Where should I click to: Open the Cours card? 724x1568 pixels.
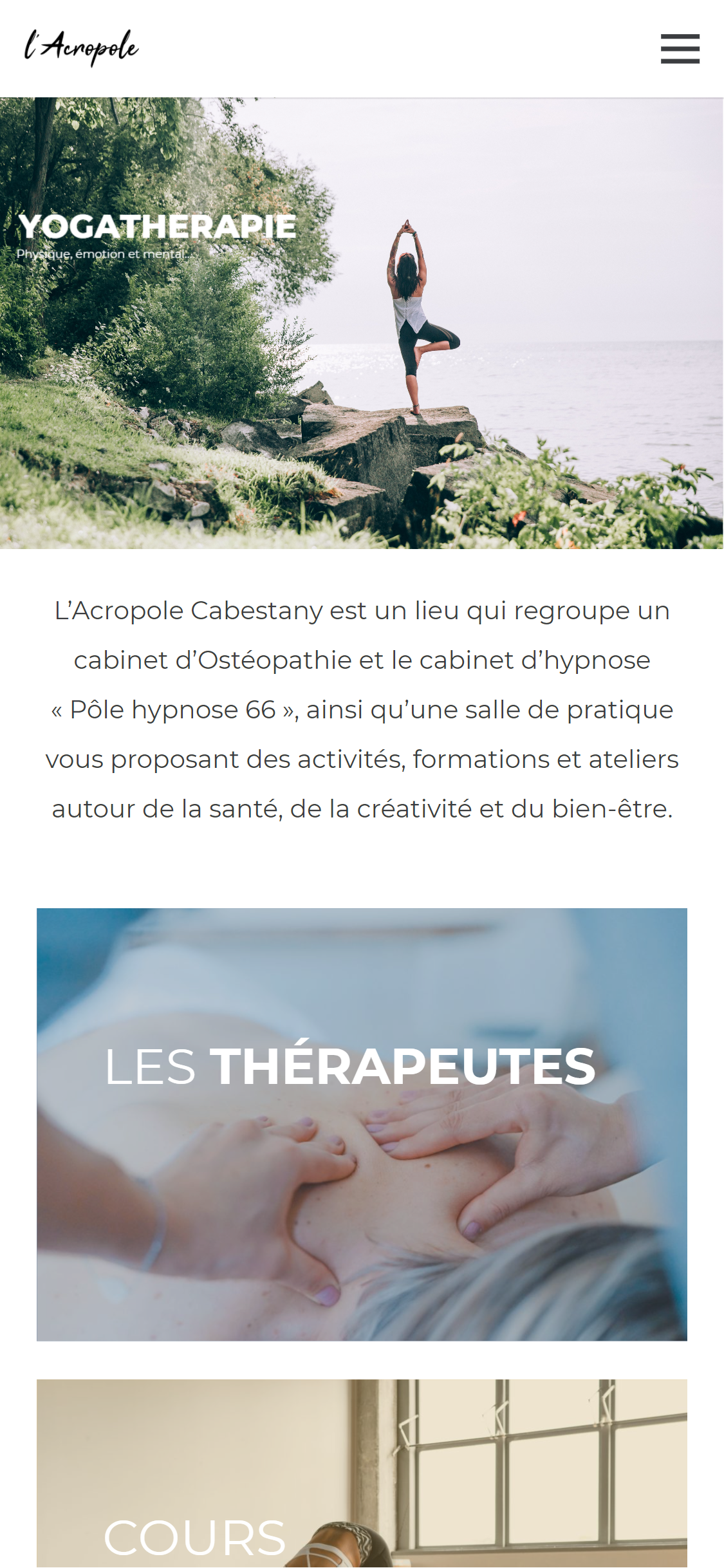[362, 1473]
